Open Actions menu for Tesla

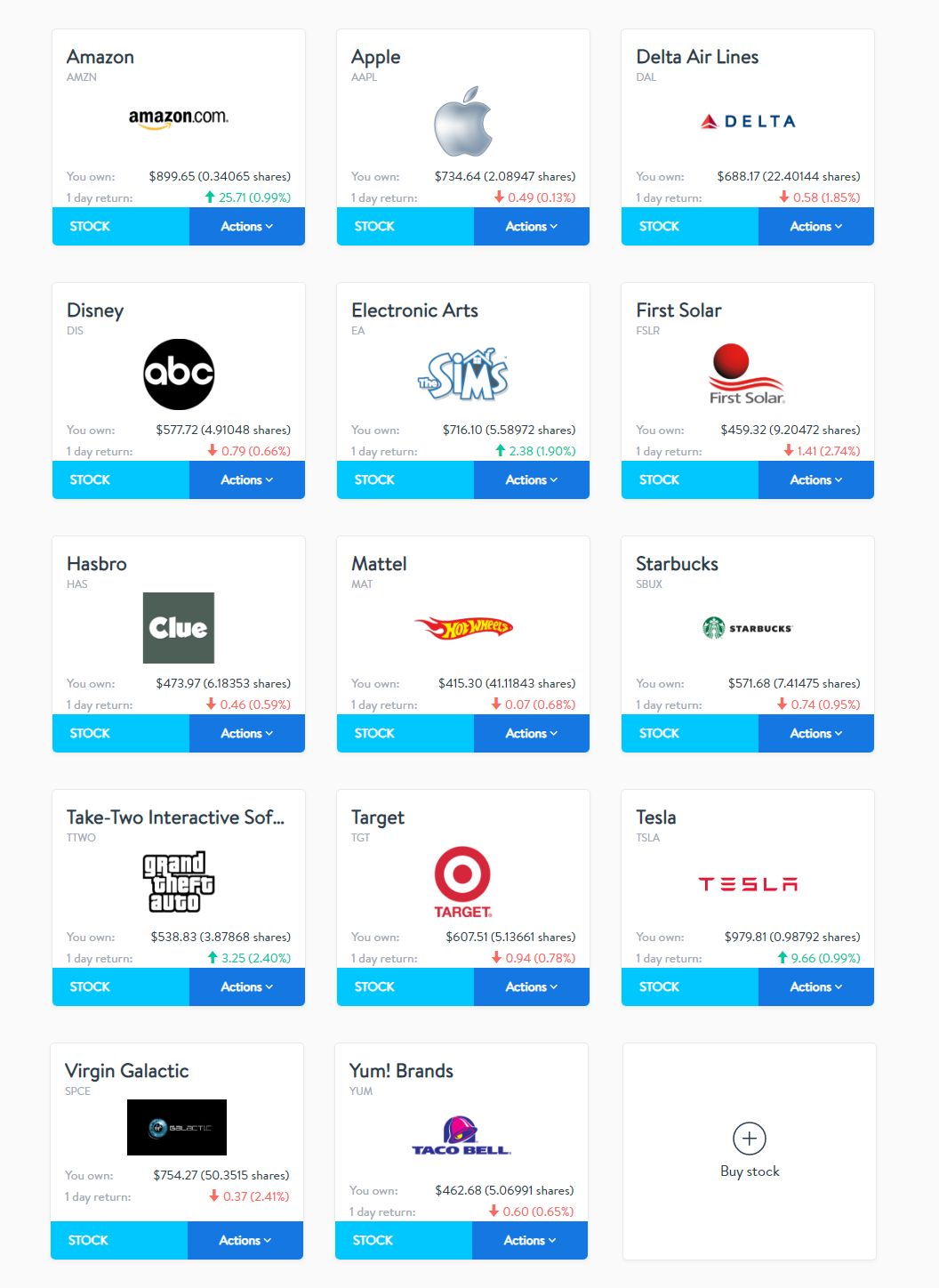point(815,987)
